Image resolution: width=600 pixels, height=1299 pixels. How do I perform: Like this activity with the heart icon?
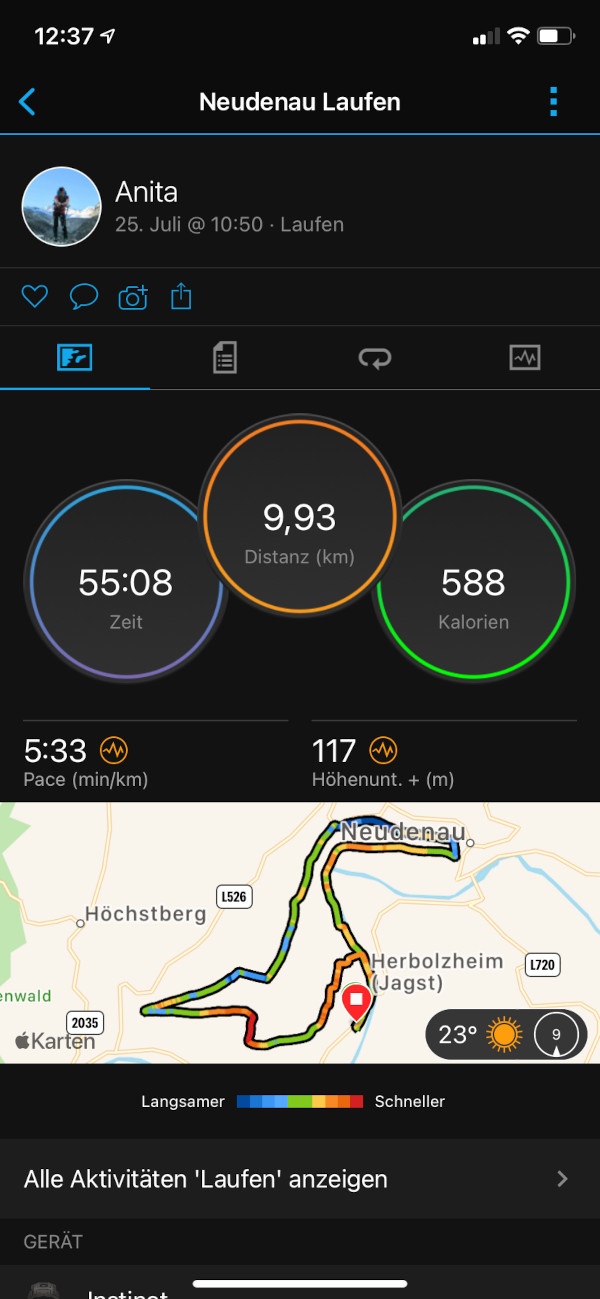point(35,297)
